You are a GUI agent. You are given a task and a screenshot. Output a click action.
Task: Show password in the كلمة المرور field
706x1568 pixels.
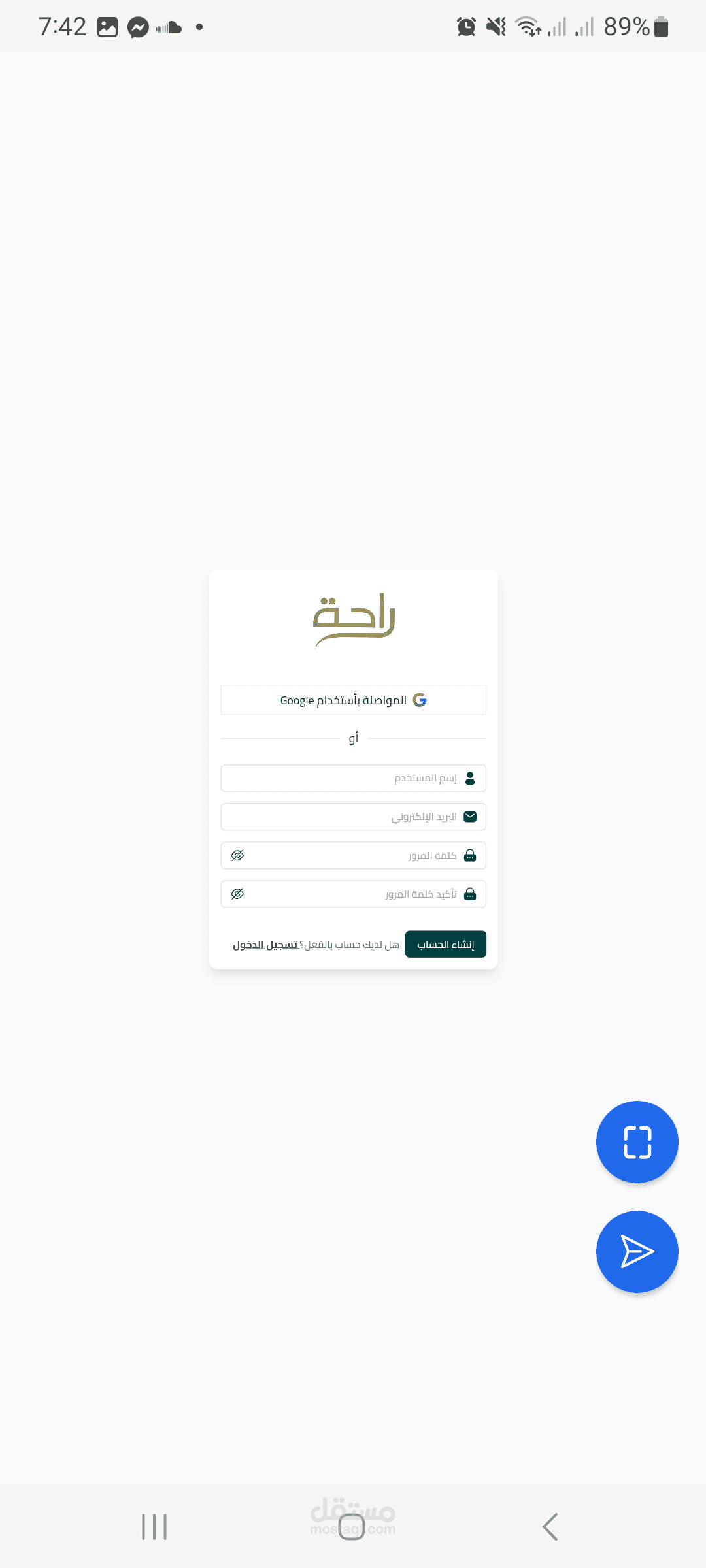[x=237, y=855]
